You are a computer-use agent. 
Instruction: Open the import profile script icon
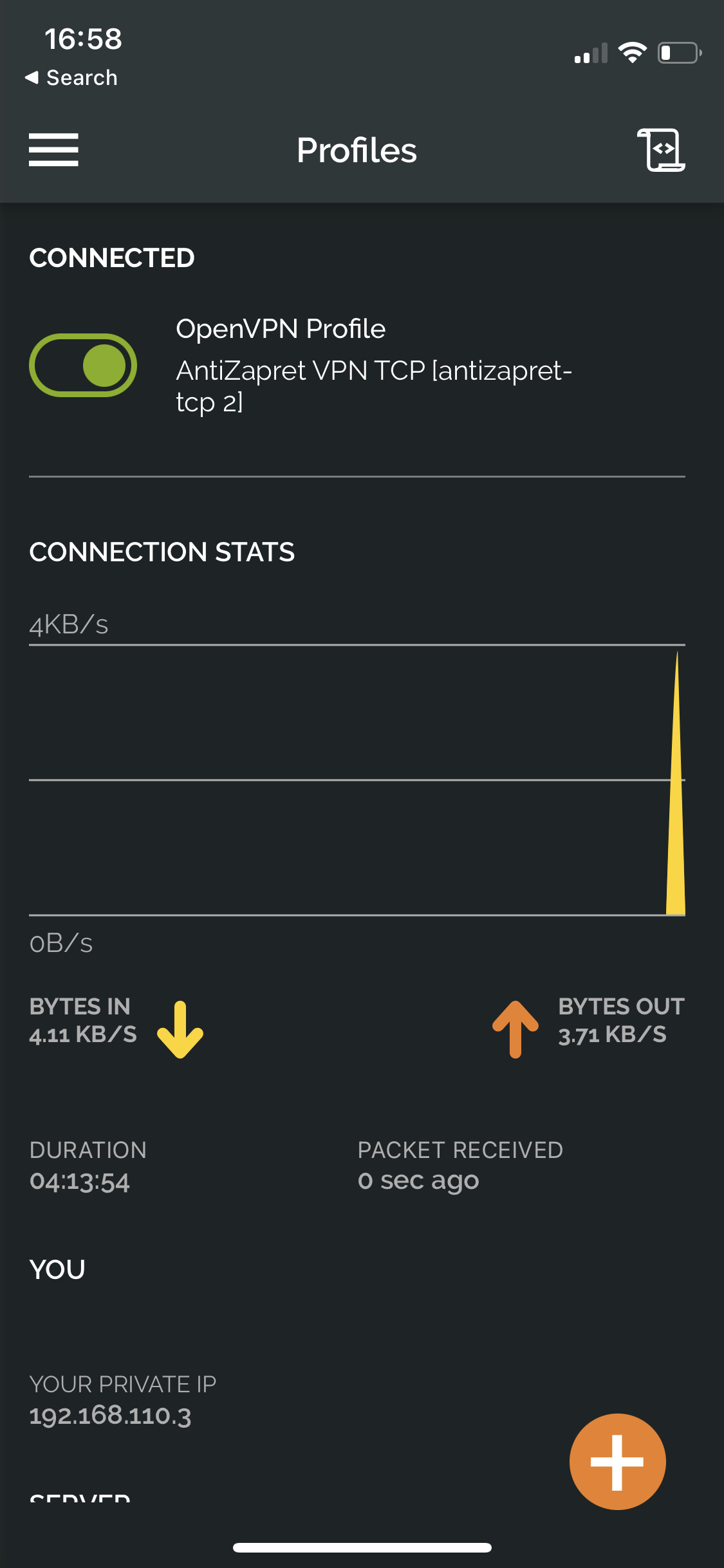pos(661,150)
